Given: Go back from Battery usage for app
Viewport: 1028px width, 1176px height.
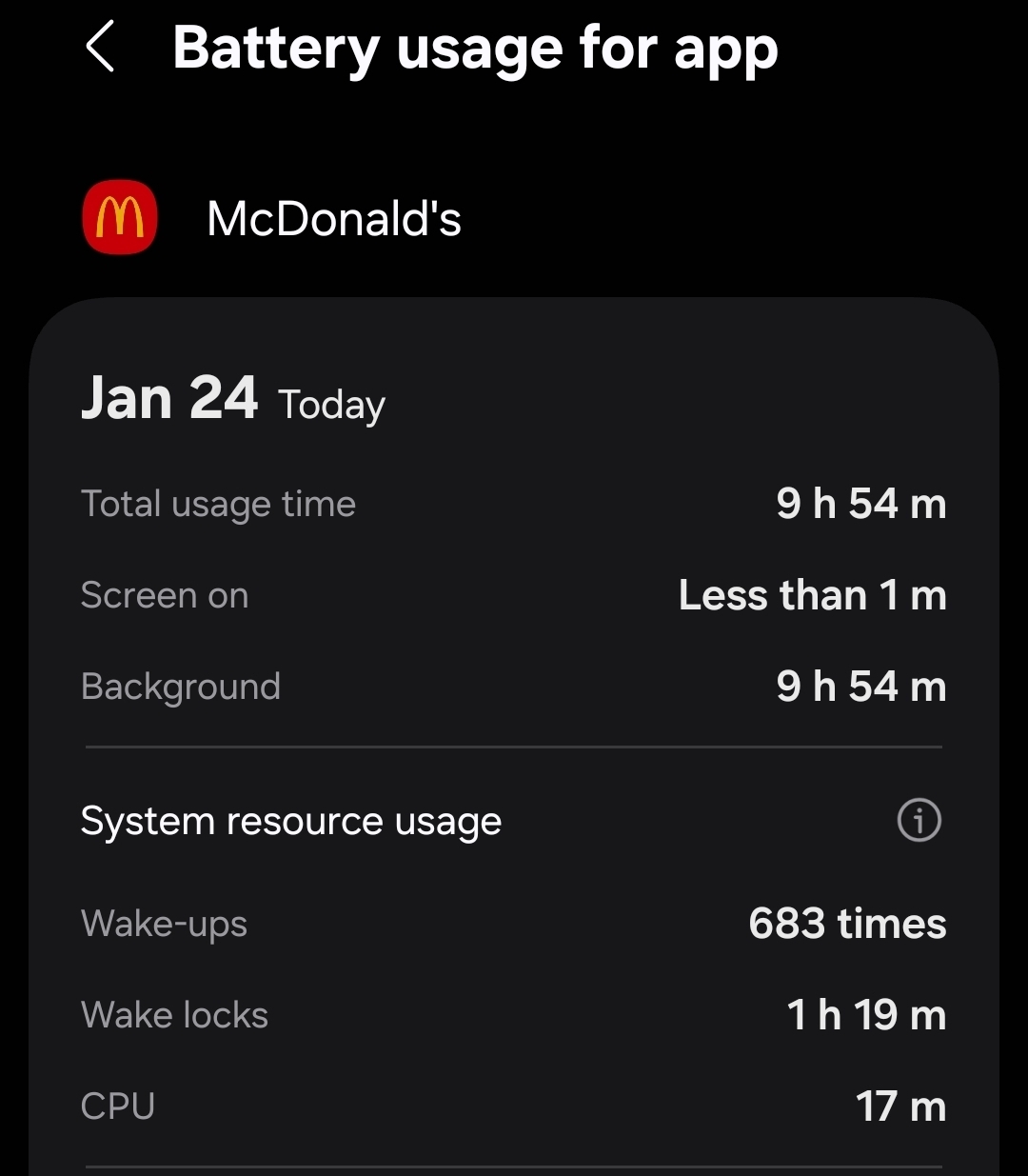Looking at the screenshot, I should (x=100, y=48).
